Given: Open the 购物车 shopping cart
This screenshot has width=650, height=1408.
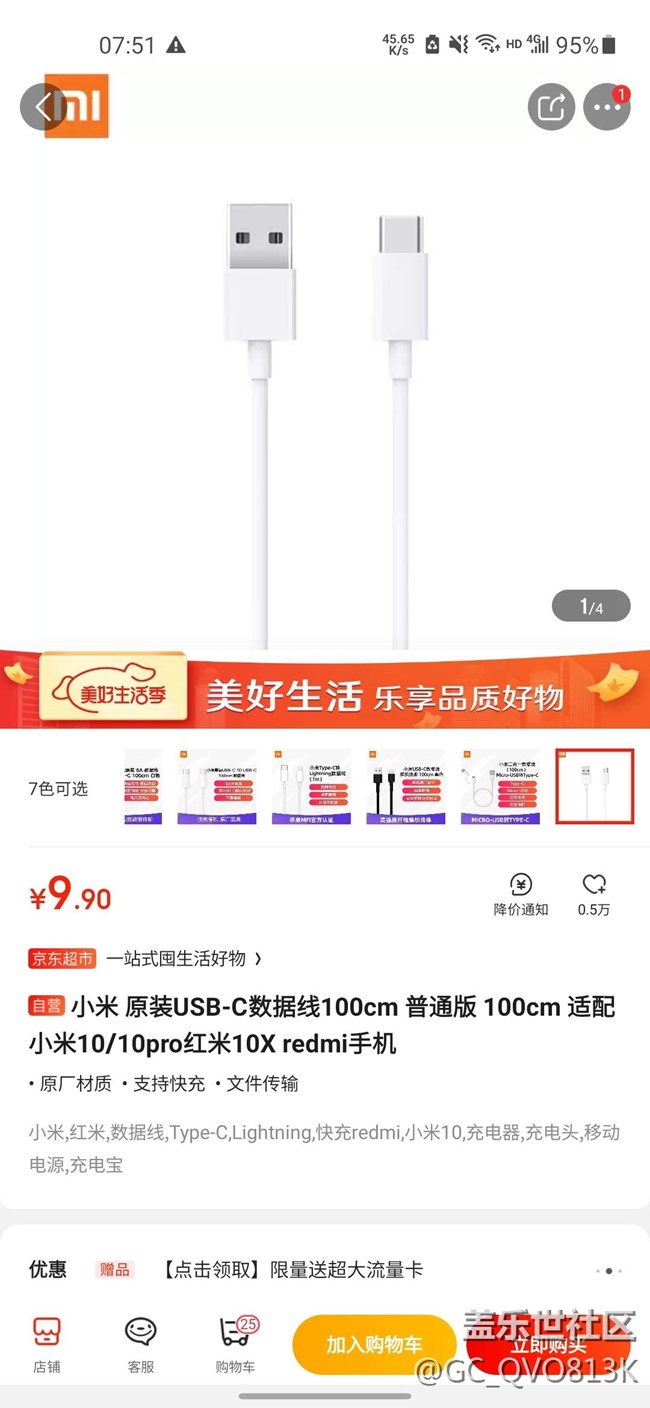Looking at the screenshot, I should click(236, 1343).
